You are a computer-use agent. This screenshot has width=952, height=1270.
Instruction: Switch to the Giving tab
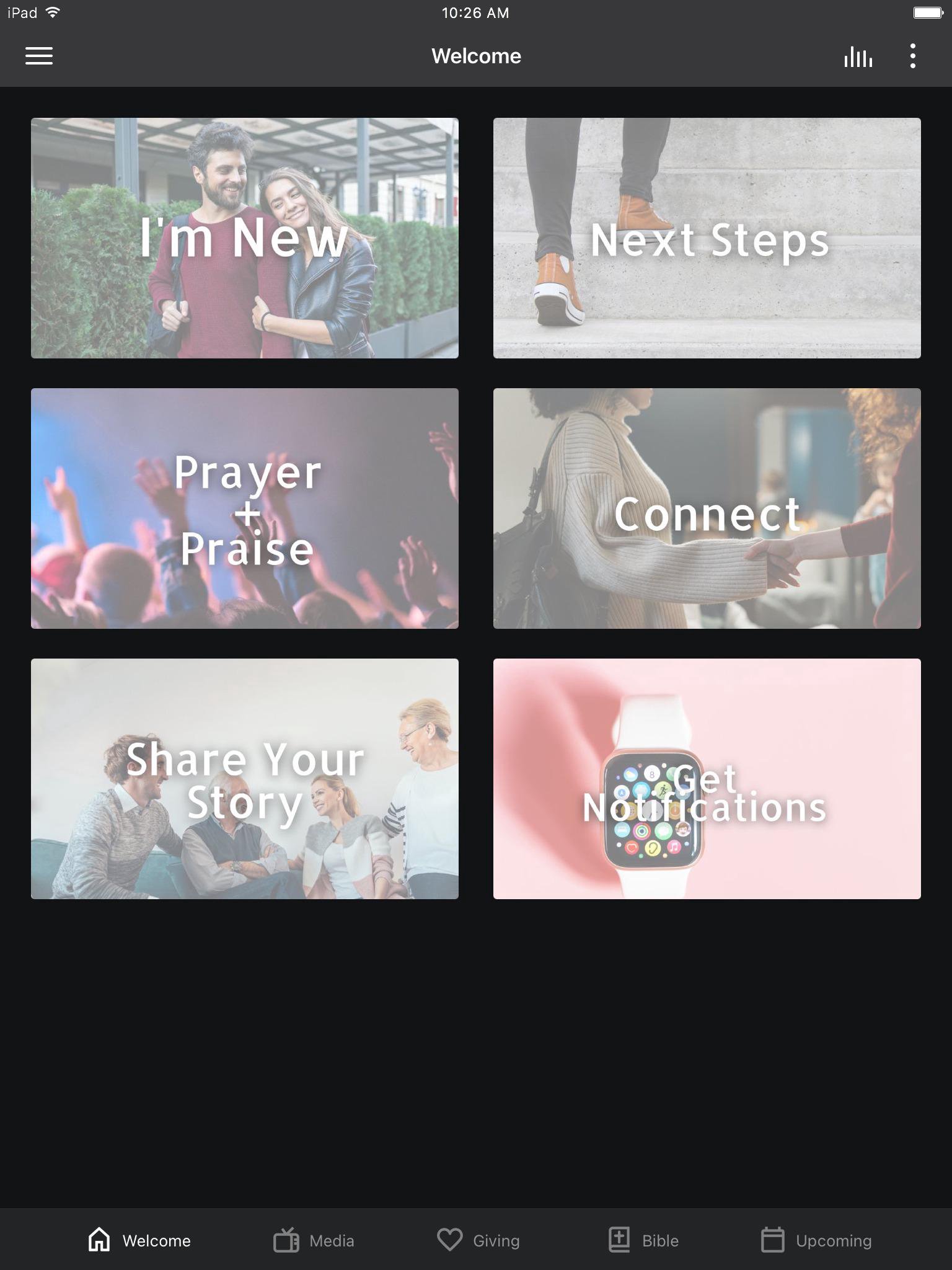click(478, 1240)
